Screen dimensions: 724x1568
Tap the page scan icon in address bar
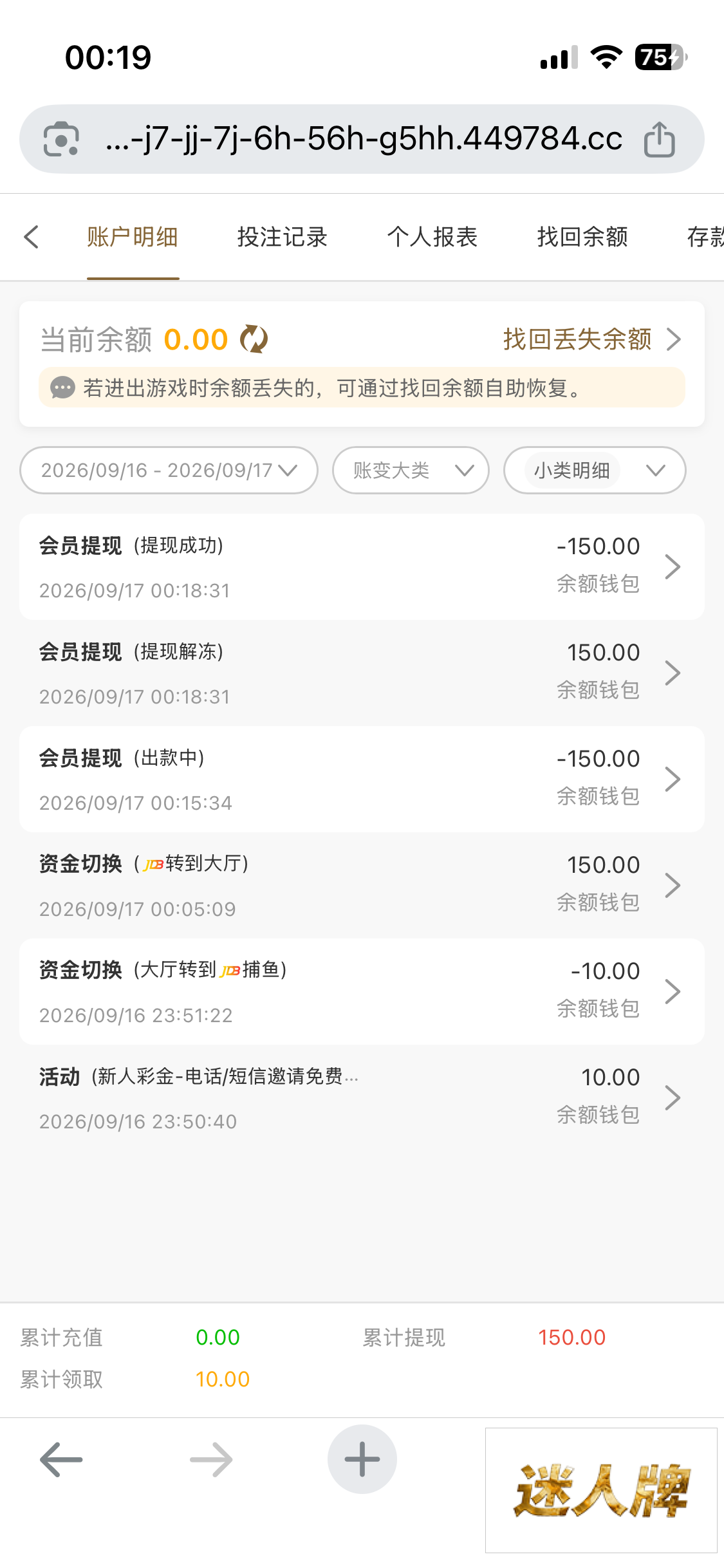(61, 139)
